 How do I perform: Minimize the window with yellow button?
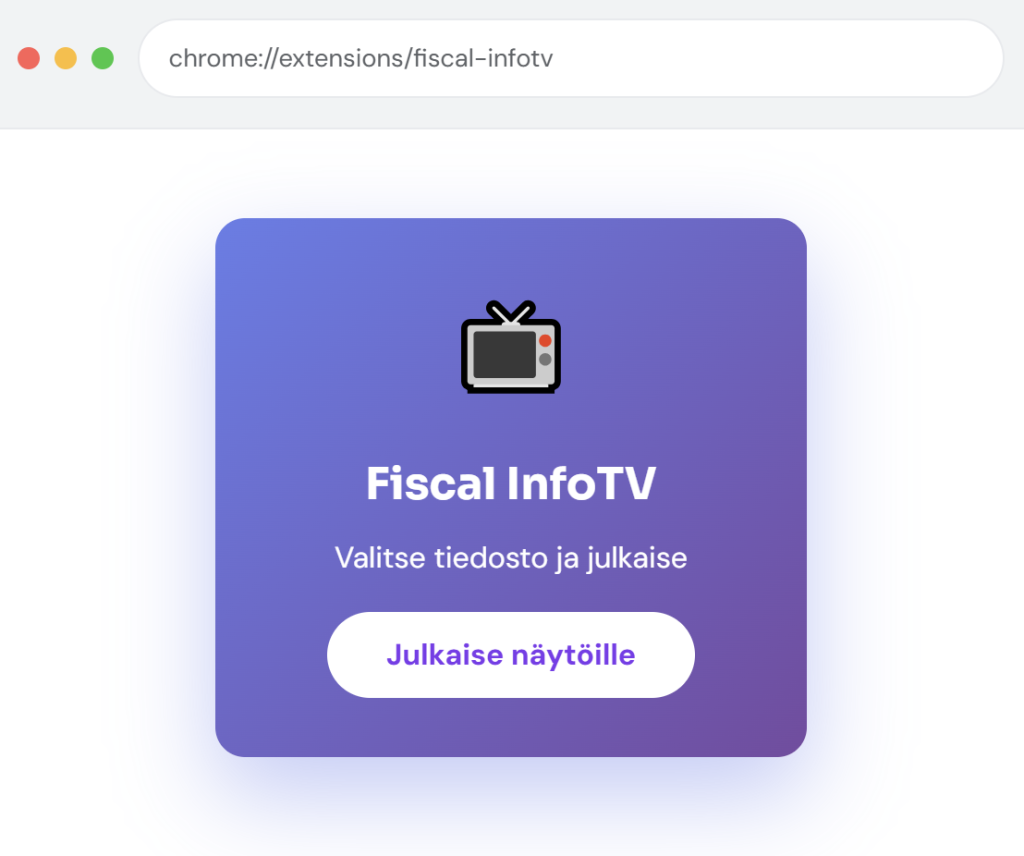tap(66, 59)
